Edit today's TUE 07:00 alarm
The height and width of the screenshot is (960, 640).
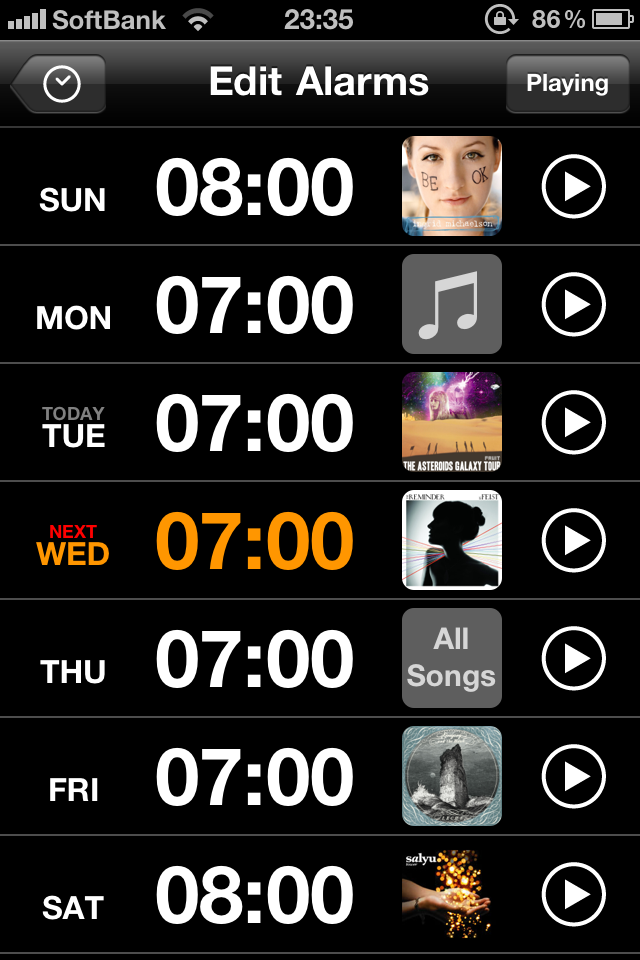click(254, 423)
